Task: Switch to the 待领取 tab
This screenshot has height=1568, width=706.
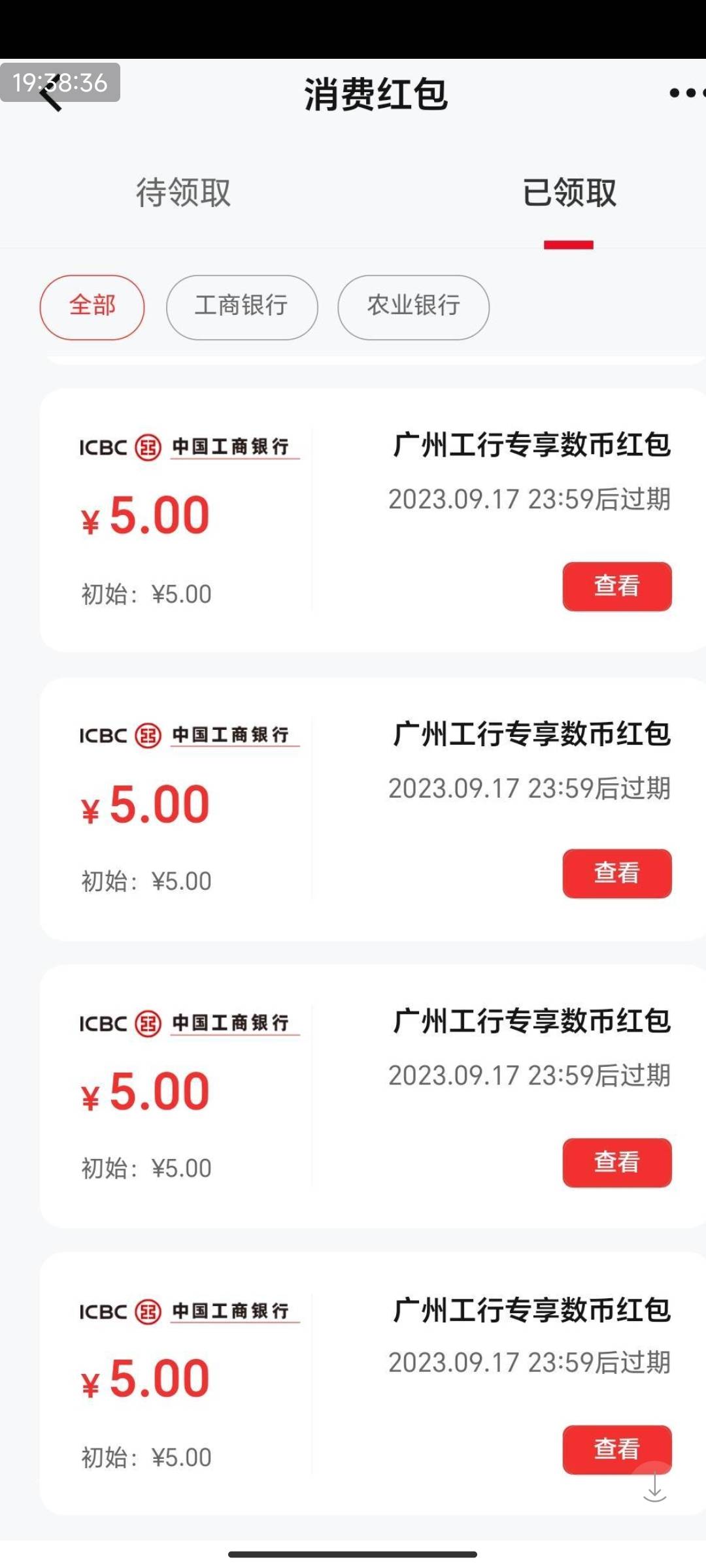Action: (x=184, y=193)
